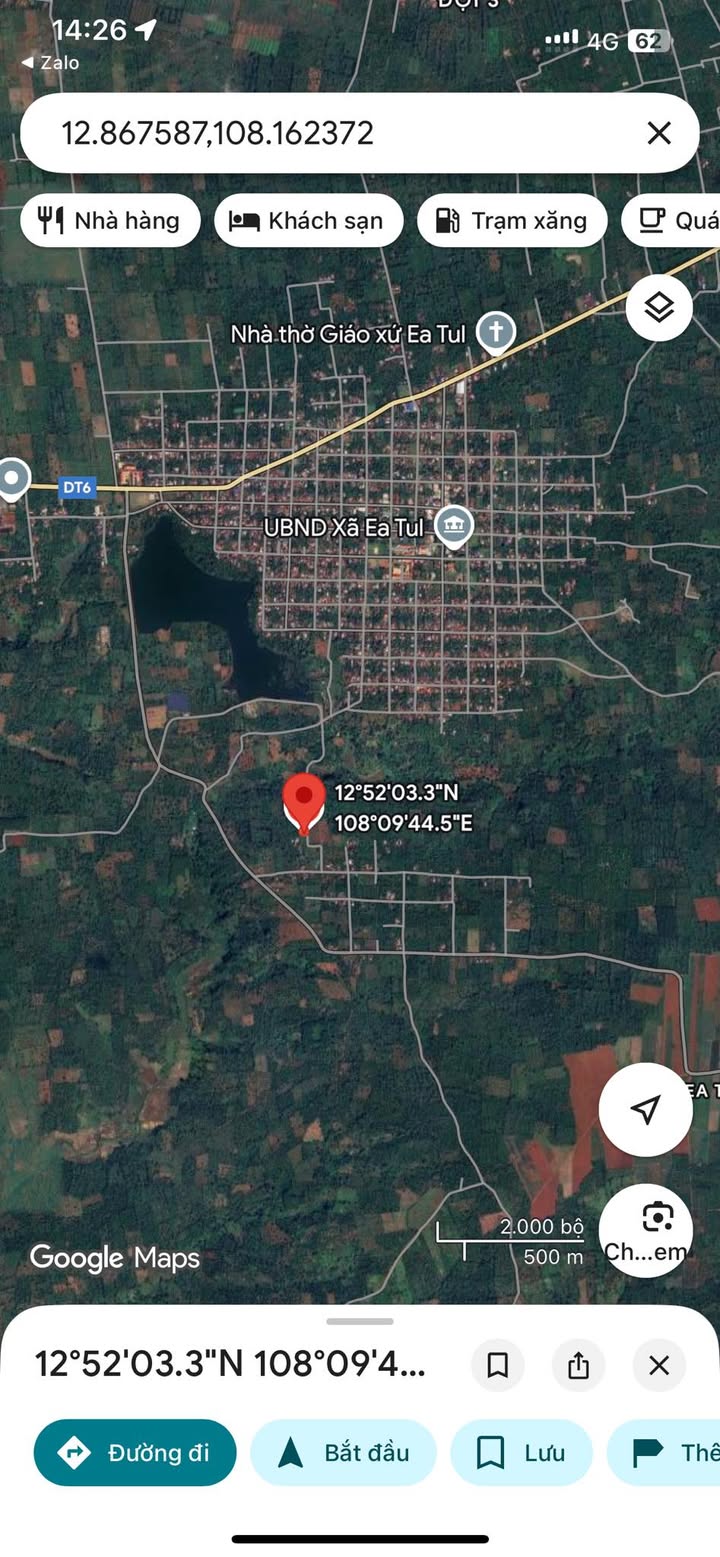Close the location info panel
Image resolution: width=720 pixels, height=1557 pixels.
[658, 1365]
